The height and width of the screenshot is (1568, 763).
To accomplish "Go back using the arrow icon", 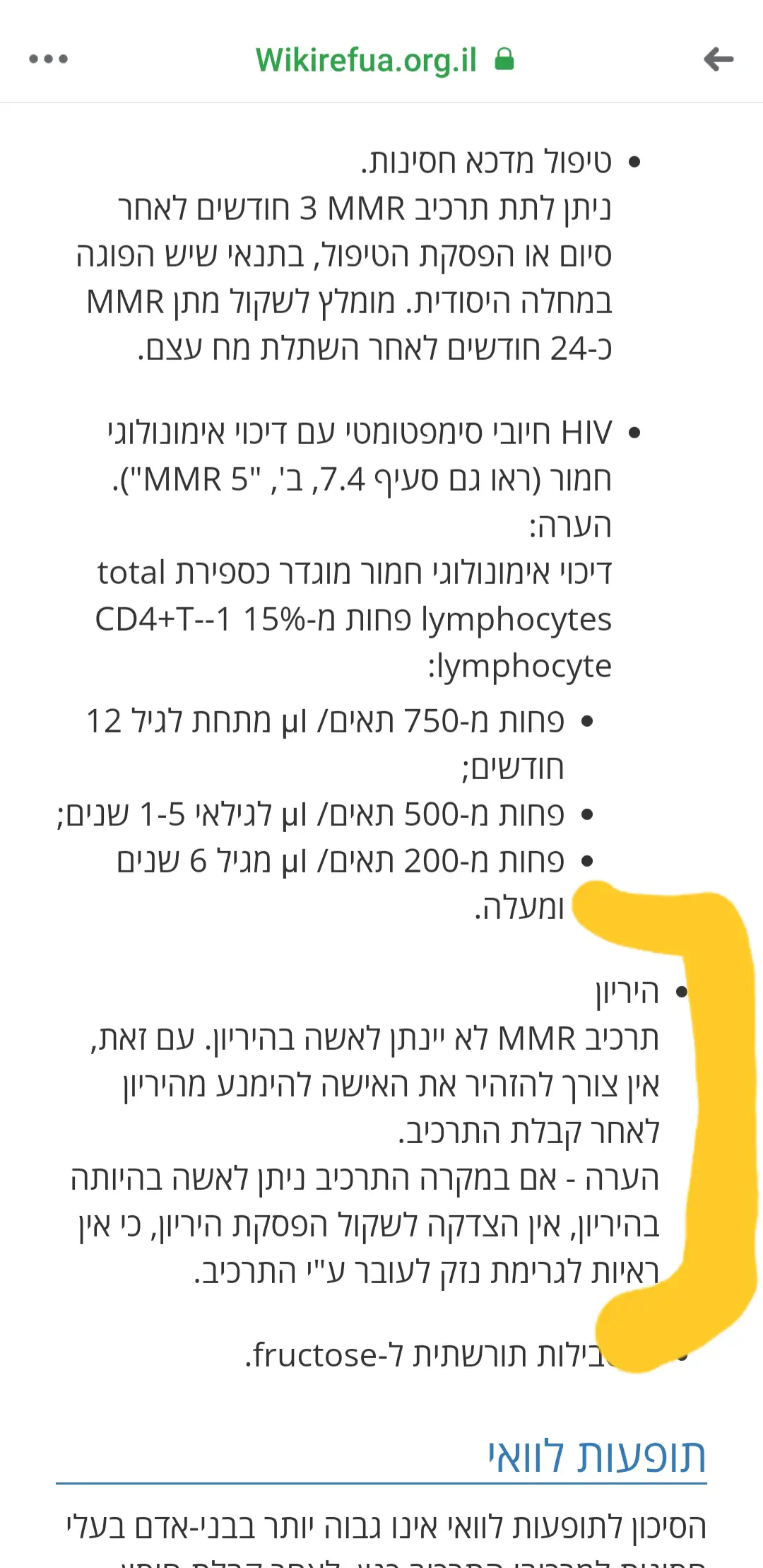I will click(x=718, y=59).
